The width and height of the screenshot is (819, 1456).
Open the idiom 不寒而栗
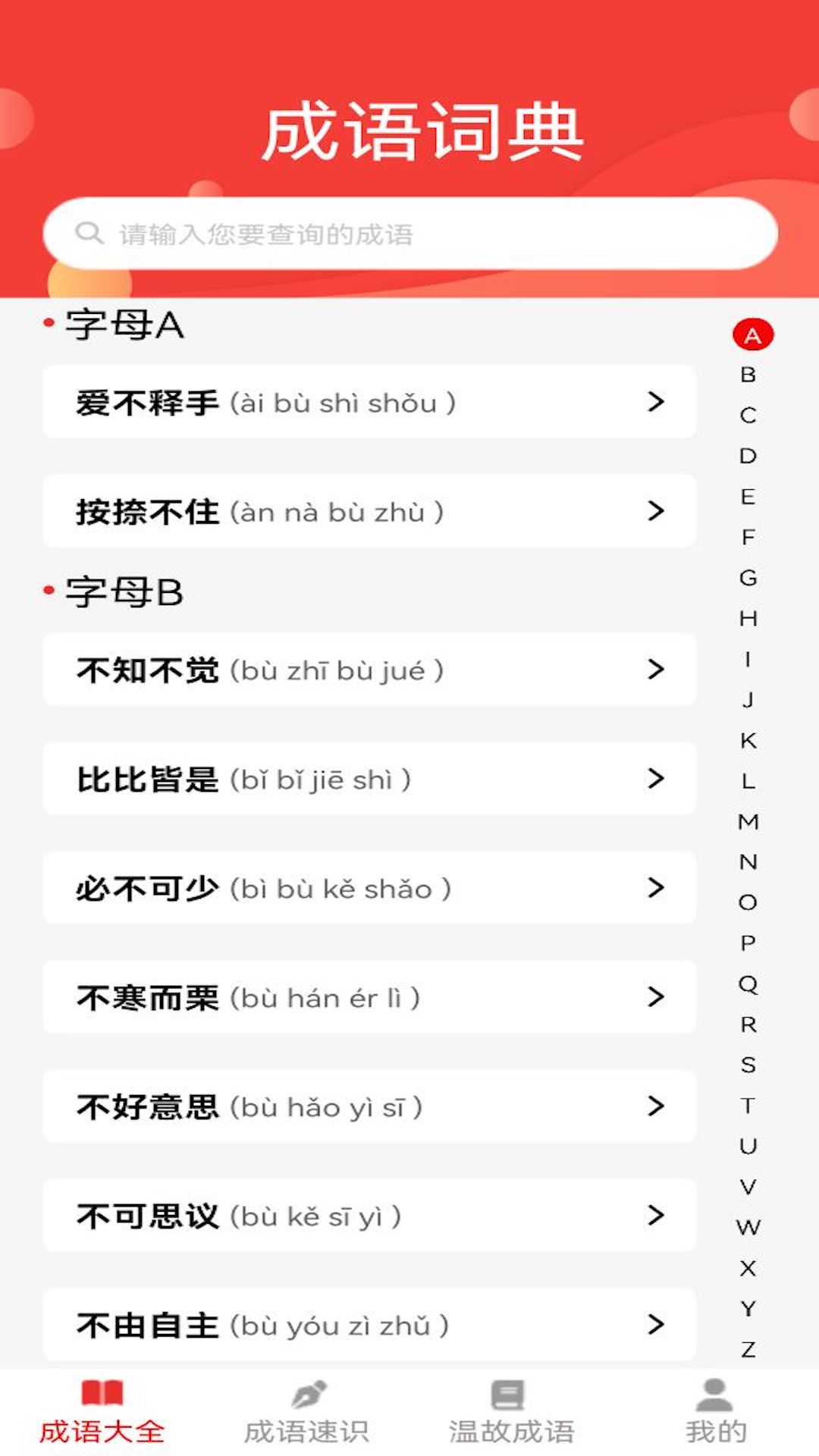pos(369,997)
